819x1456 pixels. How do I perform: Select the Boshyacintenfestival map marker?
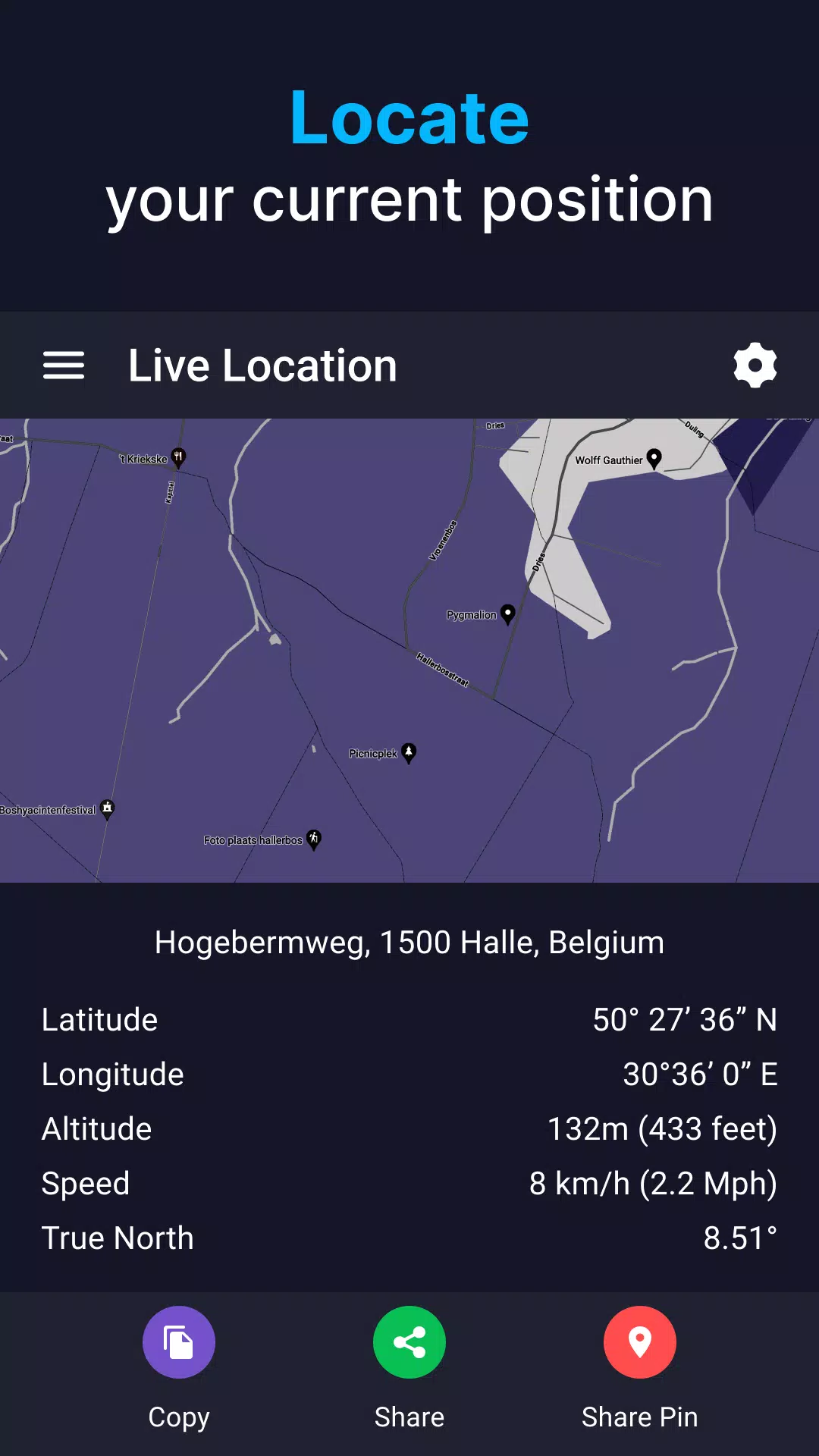(x=108, y=809)
